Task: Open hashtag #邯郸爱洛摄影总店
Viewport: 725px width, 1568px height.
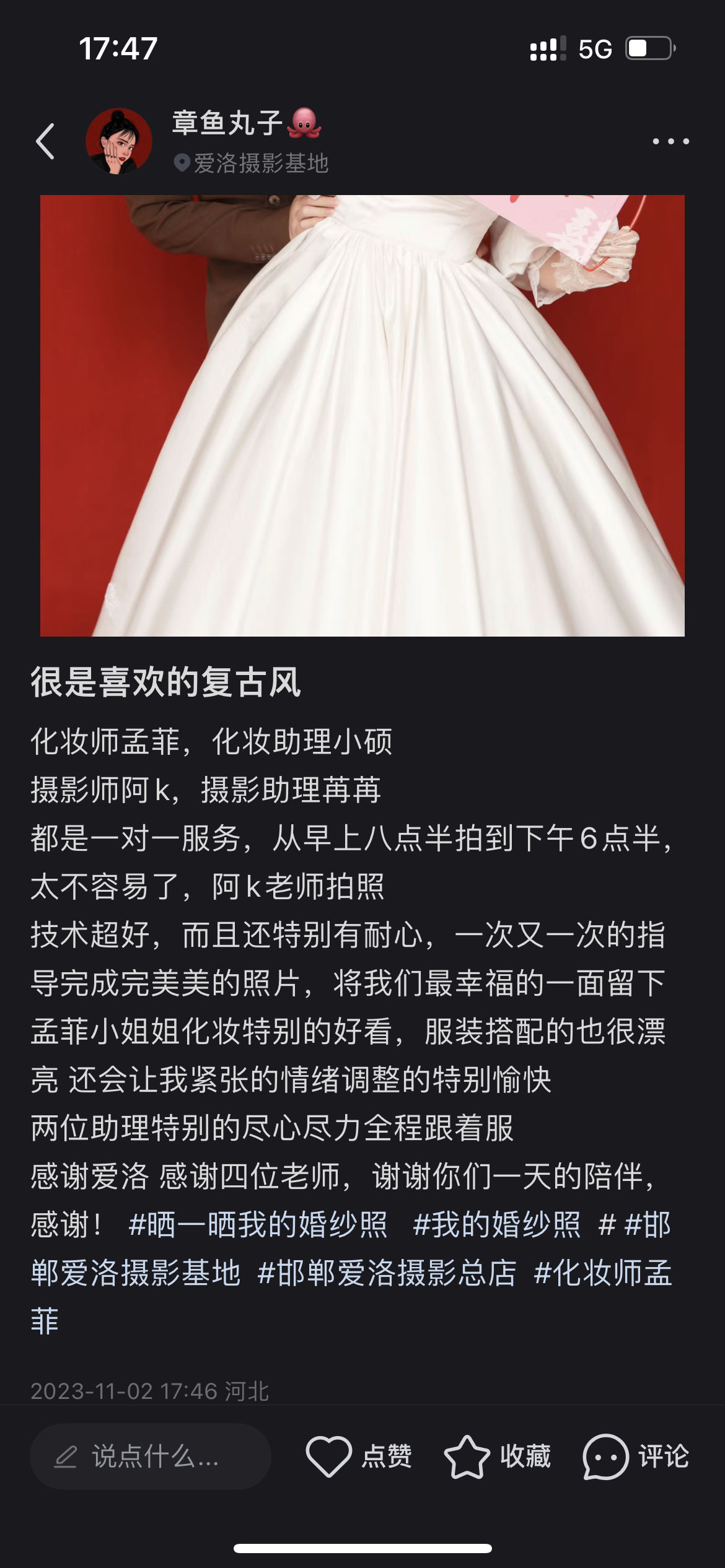Action: point(387,1273)
